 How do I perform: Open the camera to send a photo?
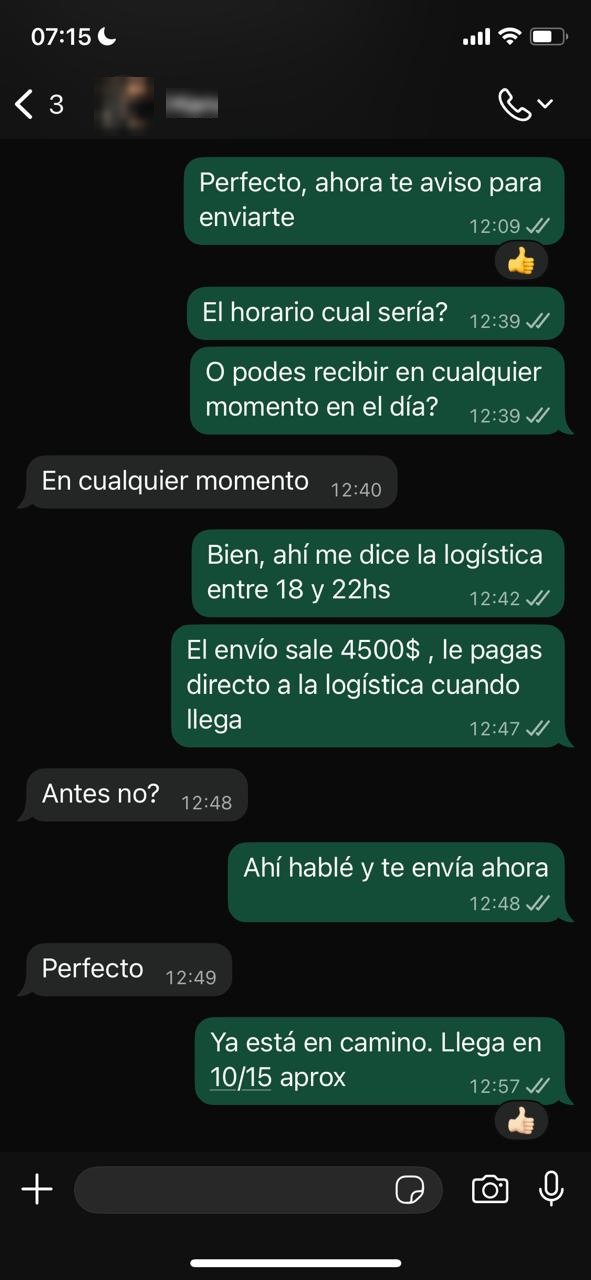(490, 1189)
